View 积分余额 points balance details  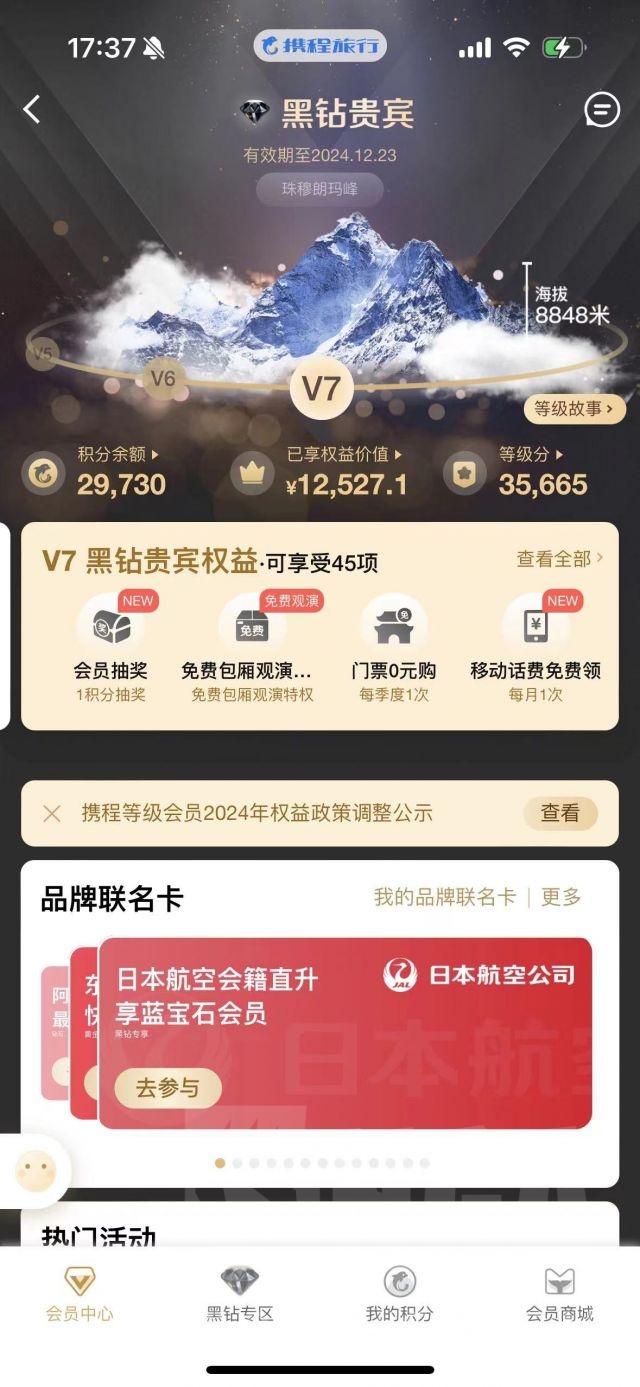[118, 473]
